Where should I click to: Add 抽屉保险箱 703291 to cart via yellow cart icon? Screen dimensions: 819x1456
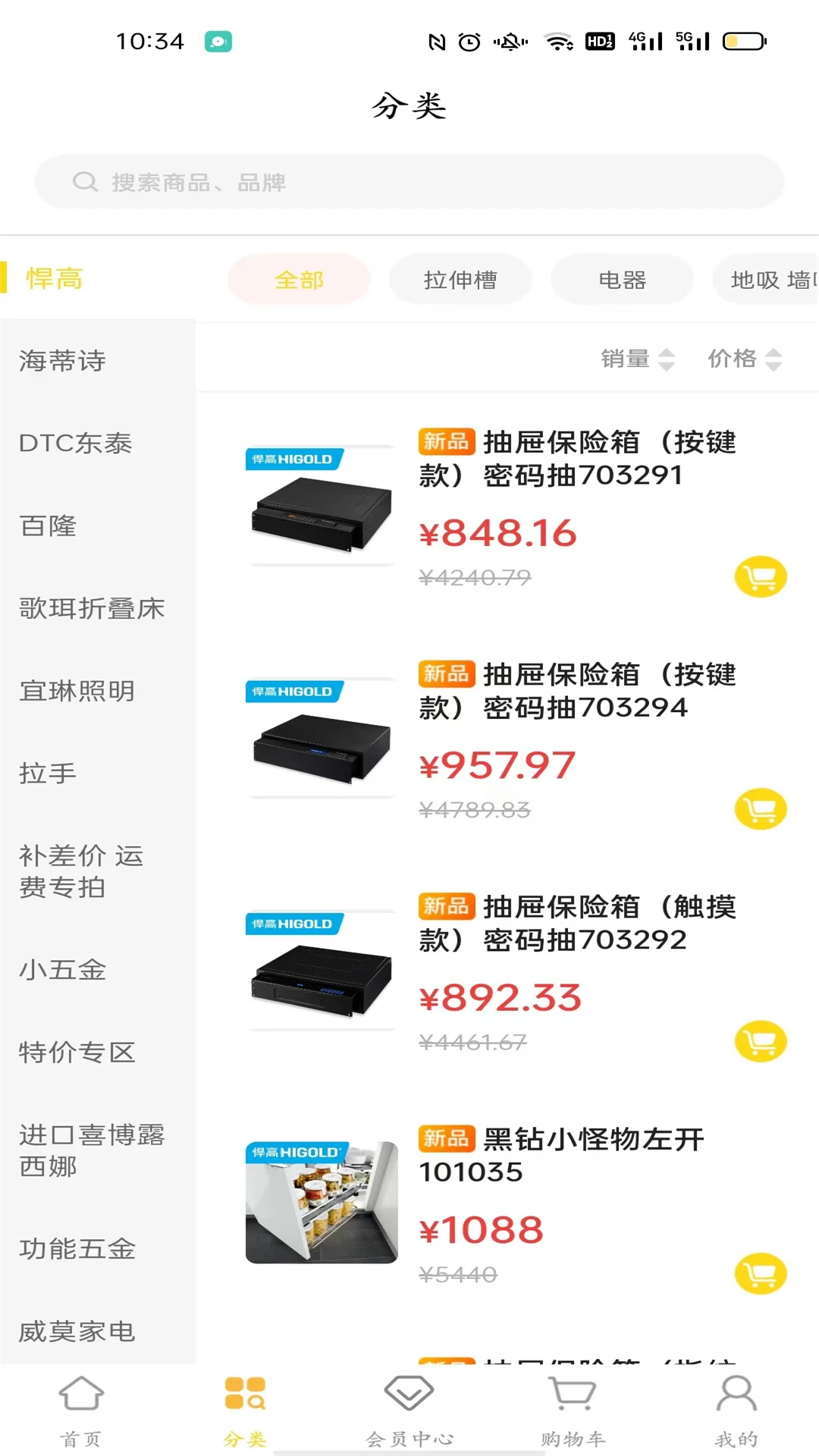tap(760, 577)
